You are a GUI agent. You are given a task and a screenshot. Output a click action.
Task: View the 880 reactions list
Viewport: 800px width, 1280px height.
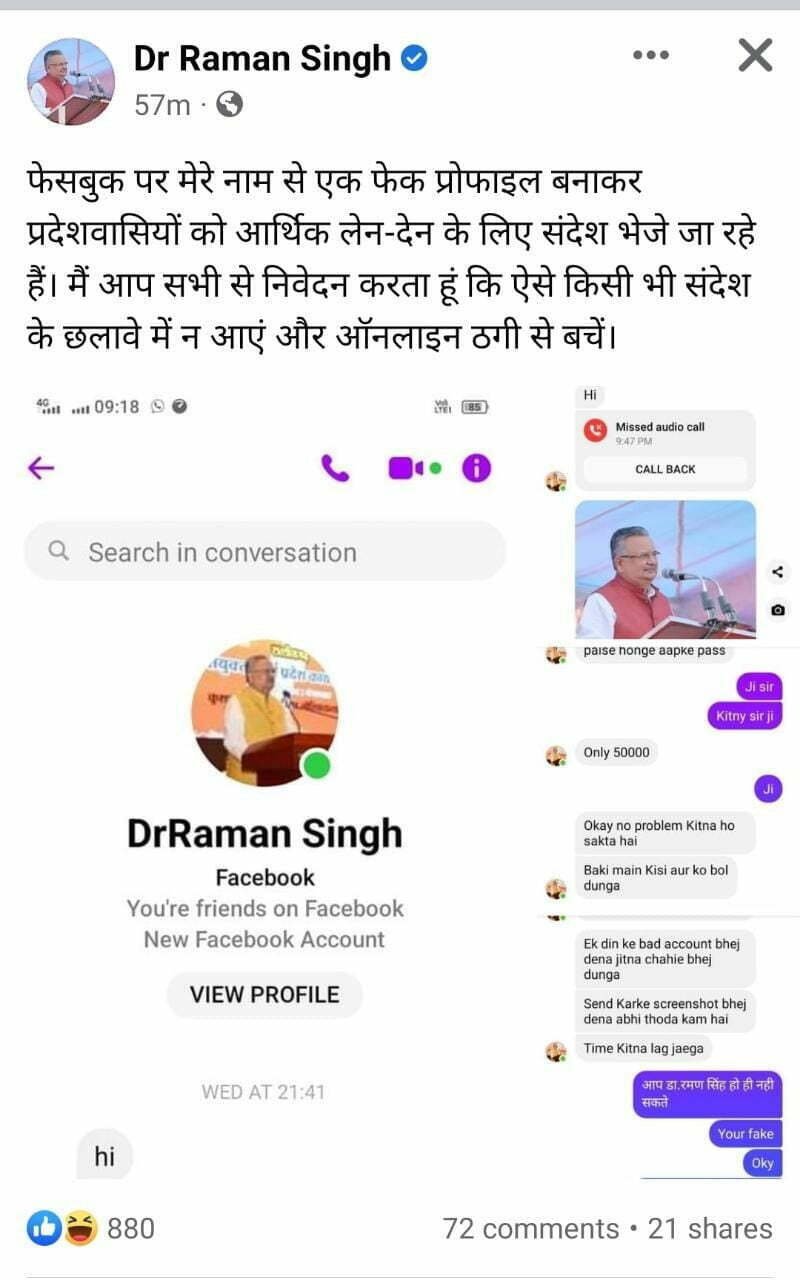92,1228
